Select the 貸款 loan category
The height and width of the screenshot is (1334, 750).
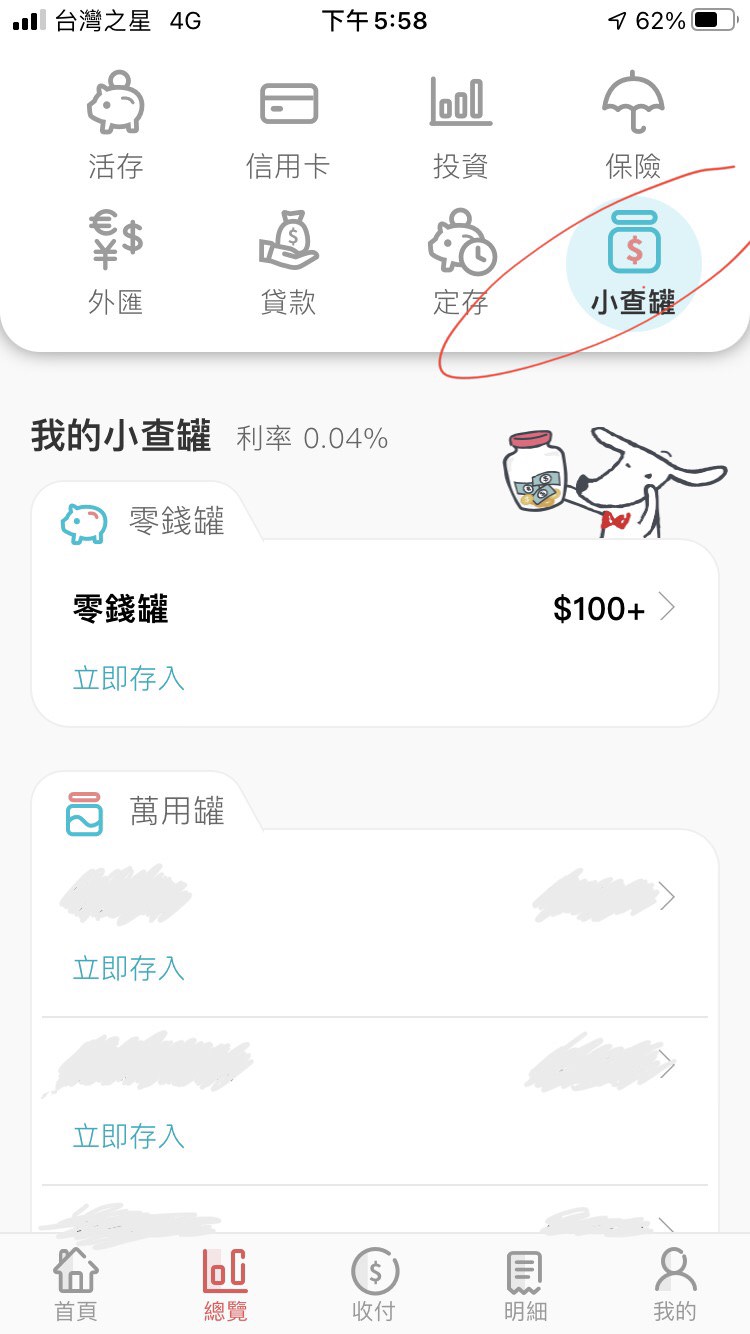288,262
